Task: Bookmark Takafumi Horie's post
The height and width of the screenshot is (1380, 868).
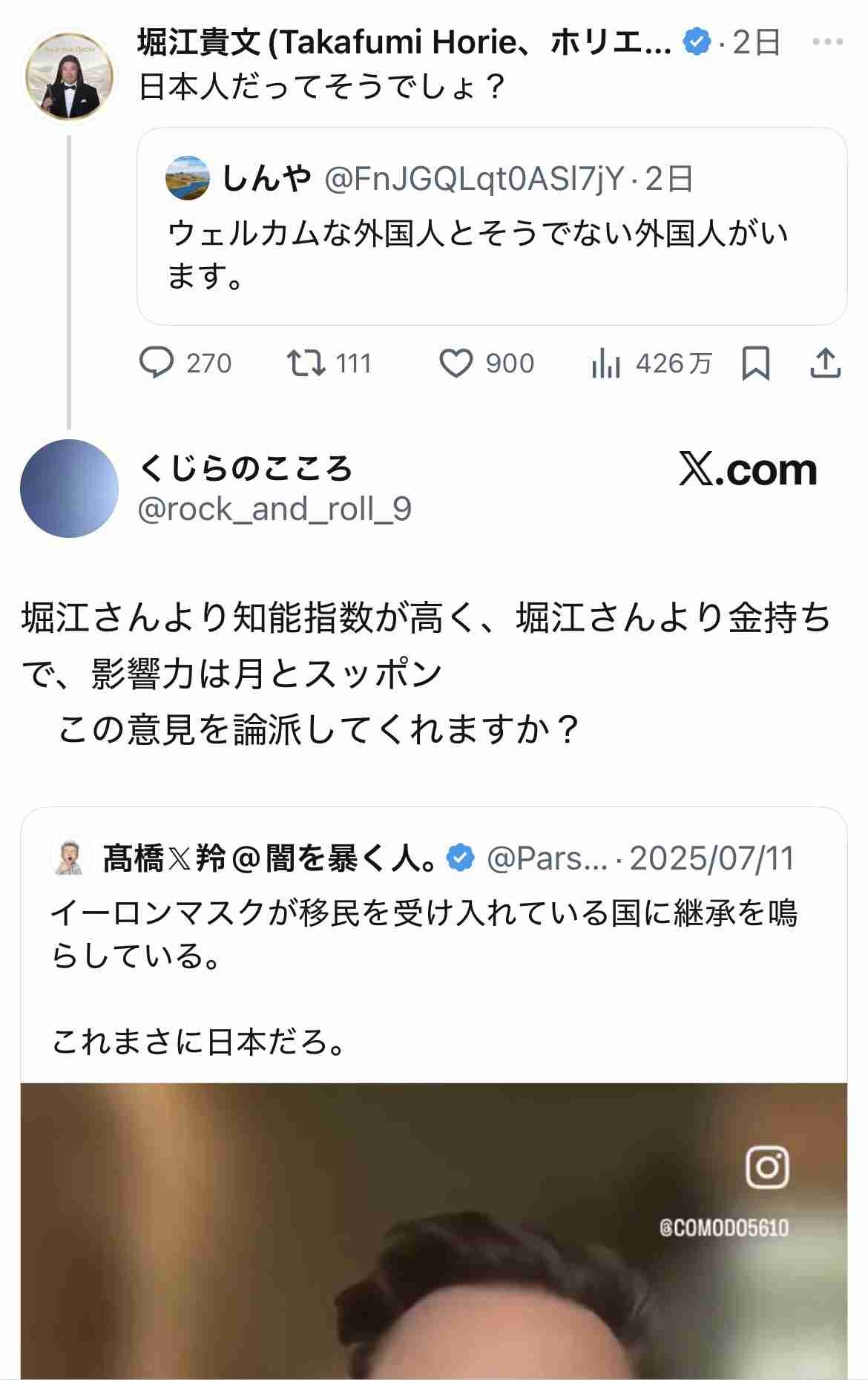Action: [756, 364]
